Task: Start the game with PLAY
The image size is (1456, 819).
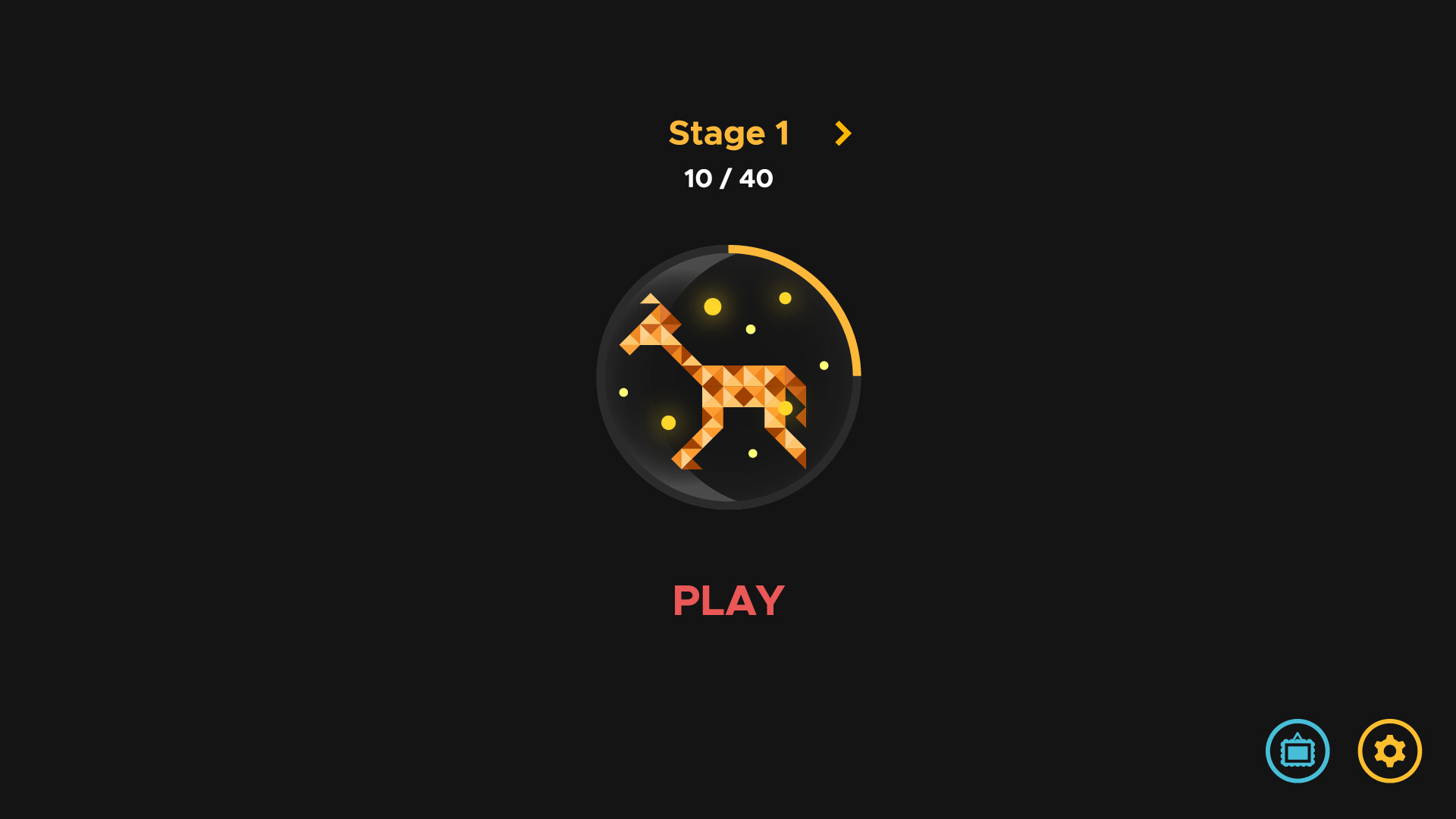Action: 728,601
